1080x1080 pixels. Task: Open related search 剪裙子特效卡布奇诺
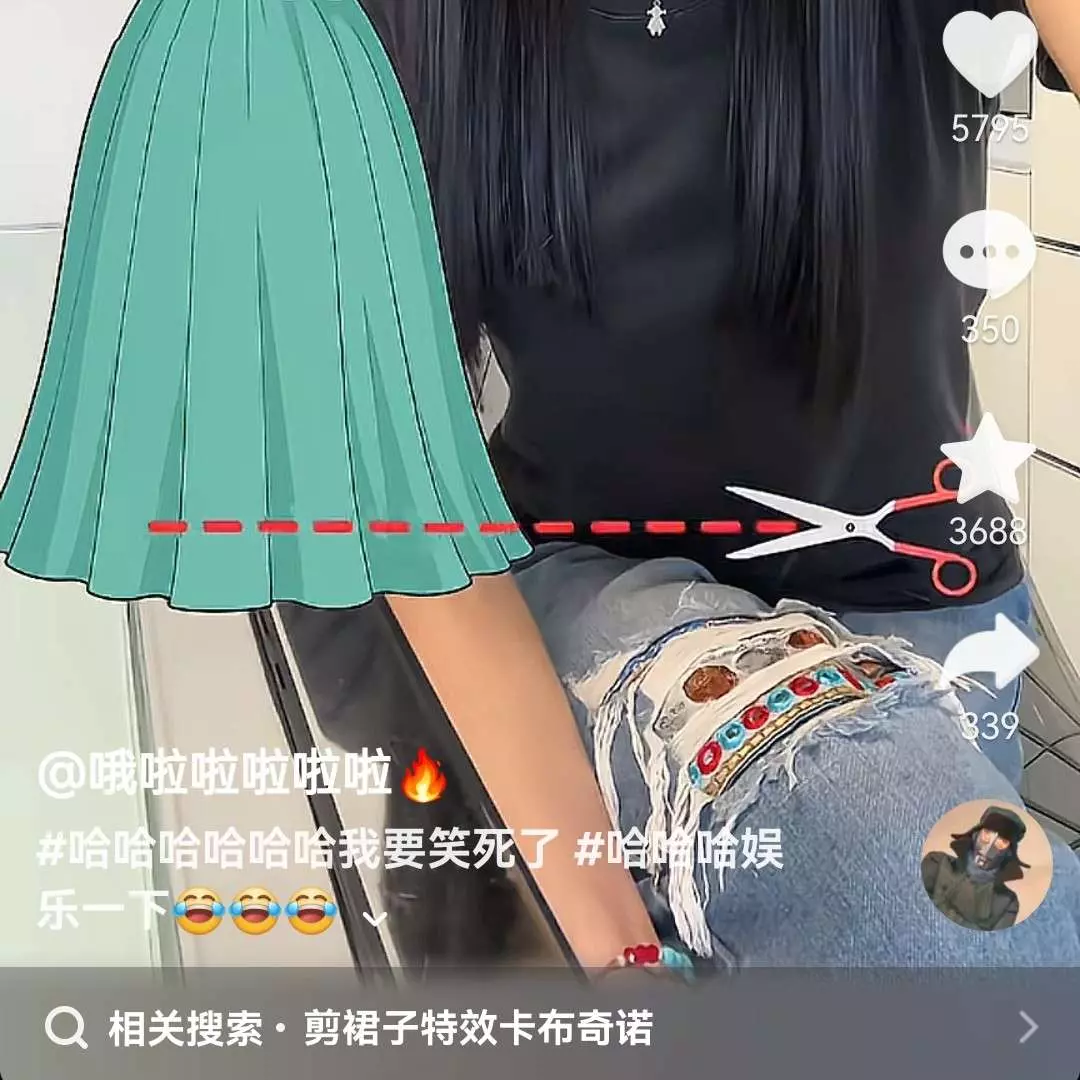point(540,1027)
